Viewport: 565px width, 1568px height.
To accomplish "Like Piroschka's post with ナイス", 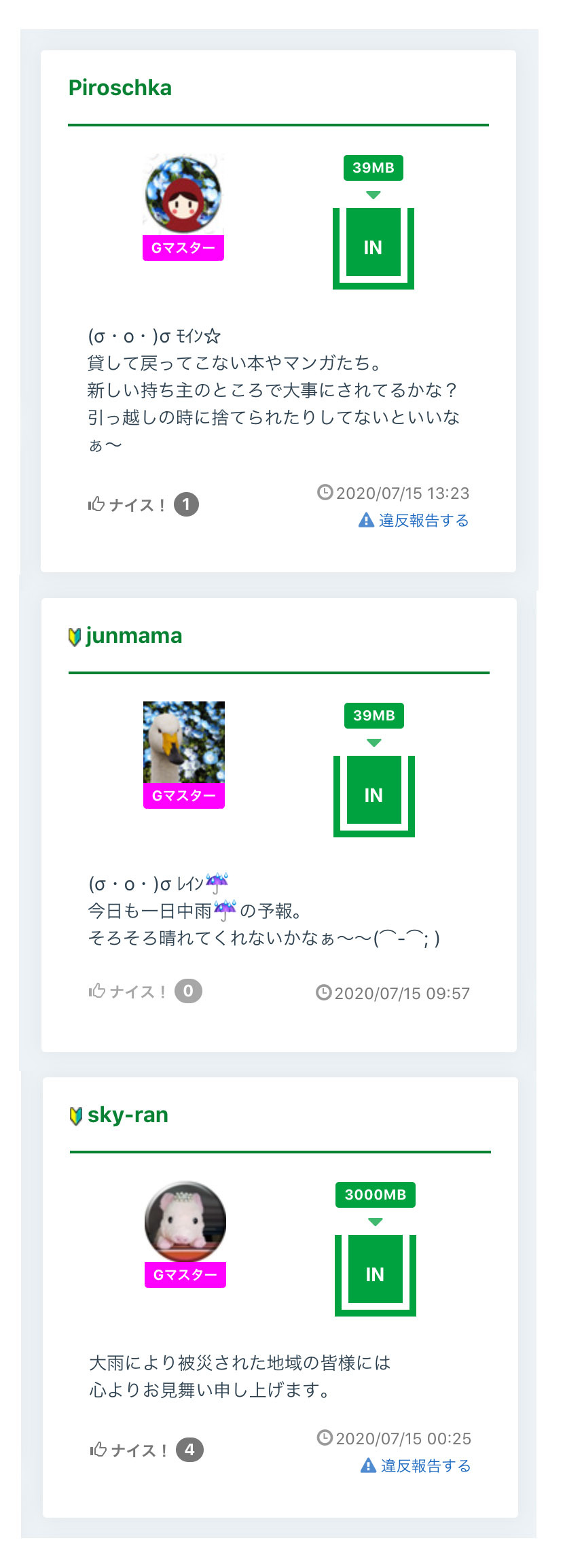I will 127,505.
